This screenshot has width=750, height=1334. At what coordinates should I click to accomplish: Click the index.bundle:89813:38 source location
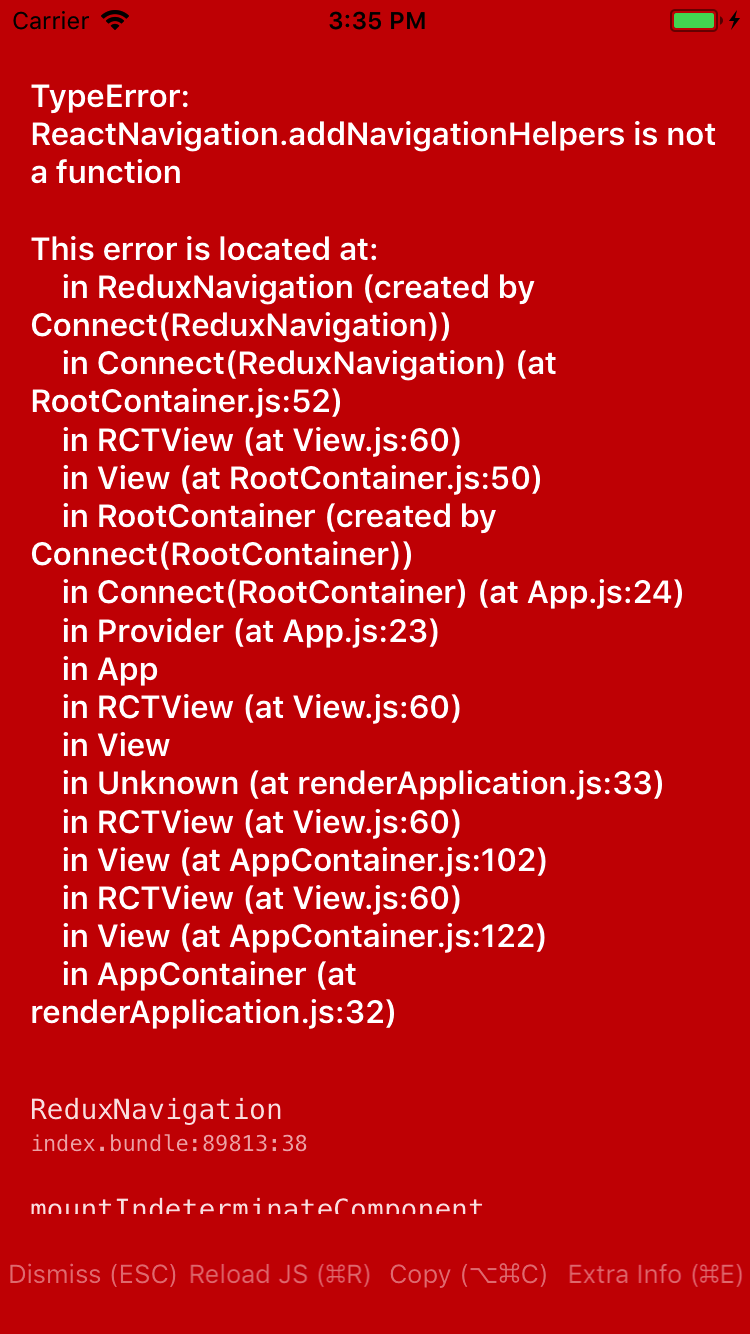click(x=169, y=1143)
